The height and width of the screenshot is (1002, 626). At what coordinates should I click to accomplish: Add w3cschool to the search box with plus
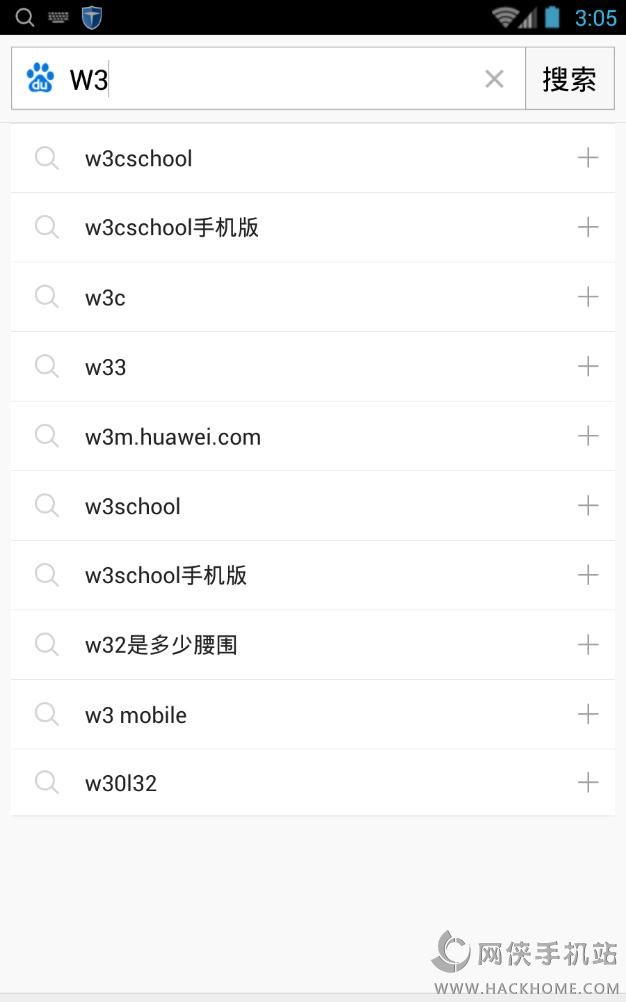[588, 158]
